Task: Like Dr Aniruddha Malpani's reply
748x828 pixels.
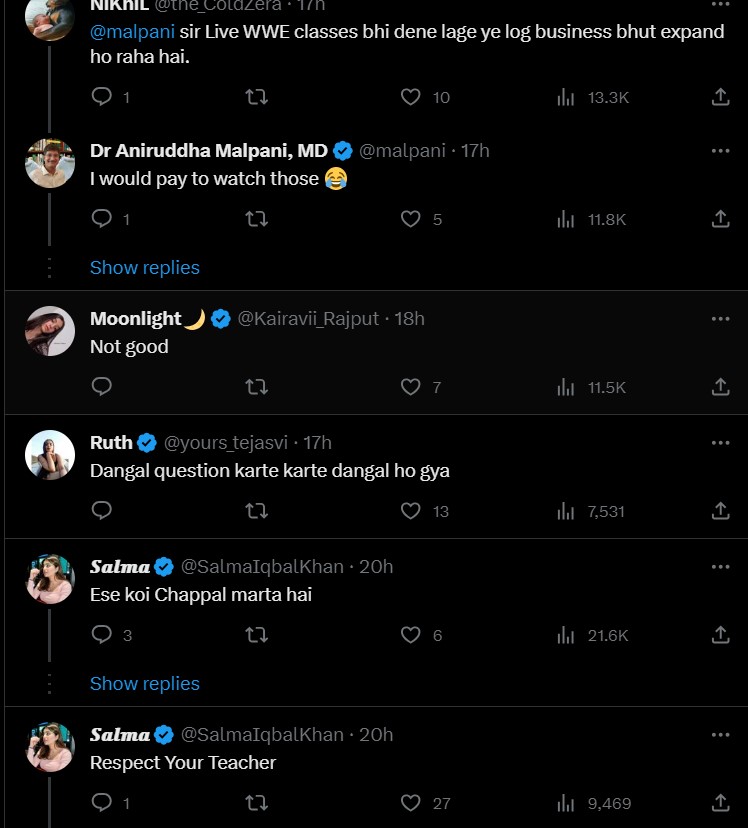Action: click(x=410, y=219)
